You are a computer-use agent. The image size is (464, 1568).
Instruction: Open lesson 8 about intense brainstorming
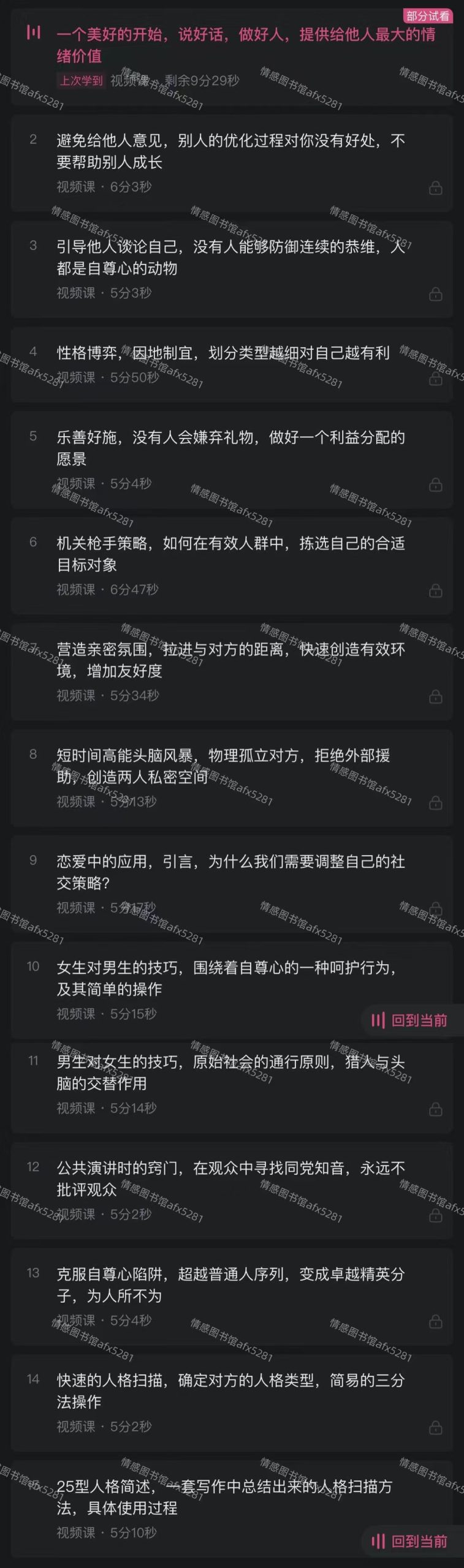224,766
